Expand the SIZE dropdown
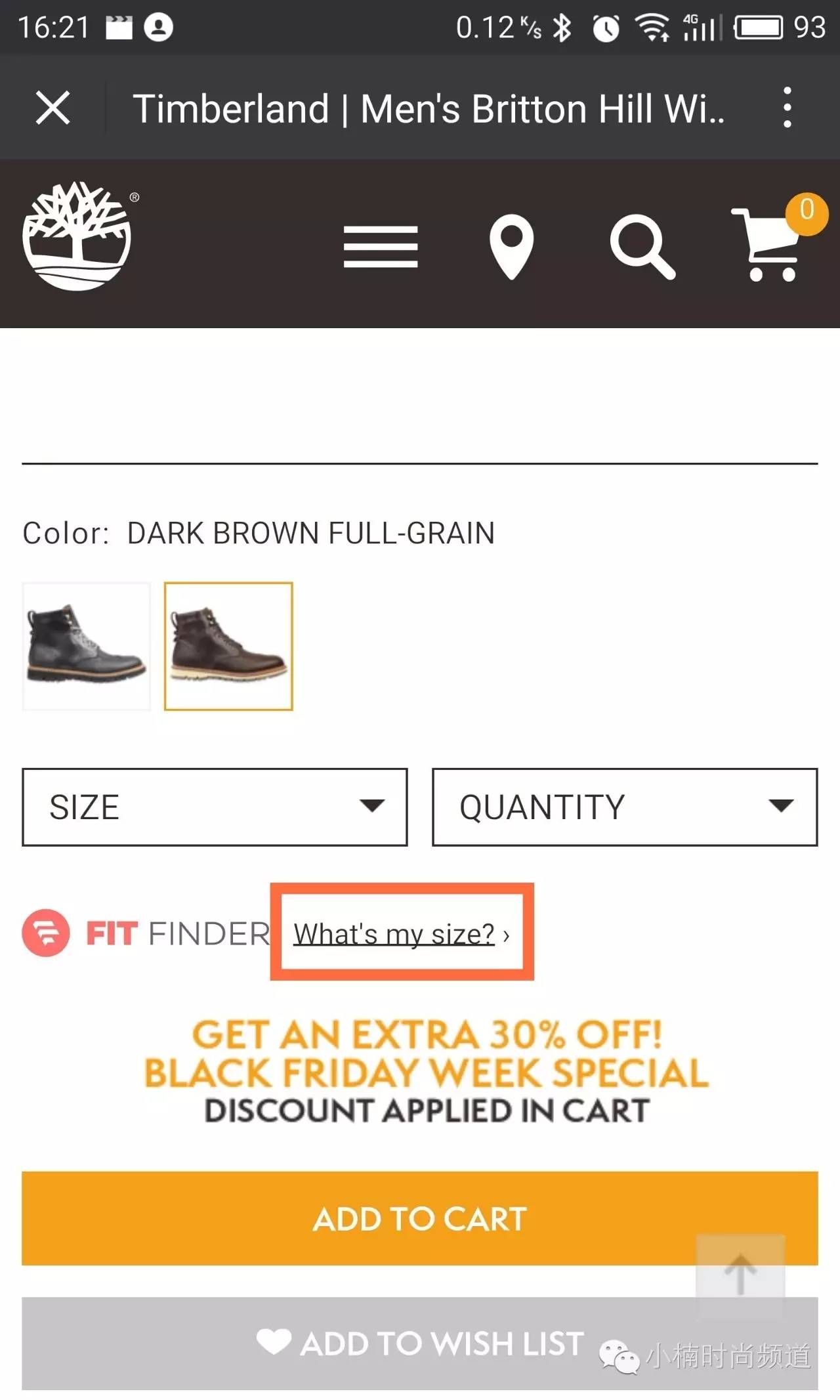The image size is (840, 1400). point(215,807)
